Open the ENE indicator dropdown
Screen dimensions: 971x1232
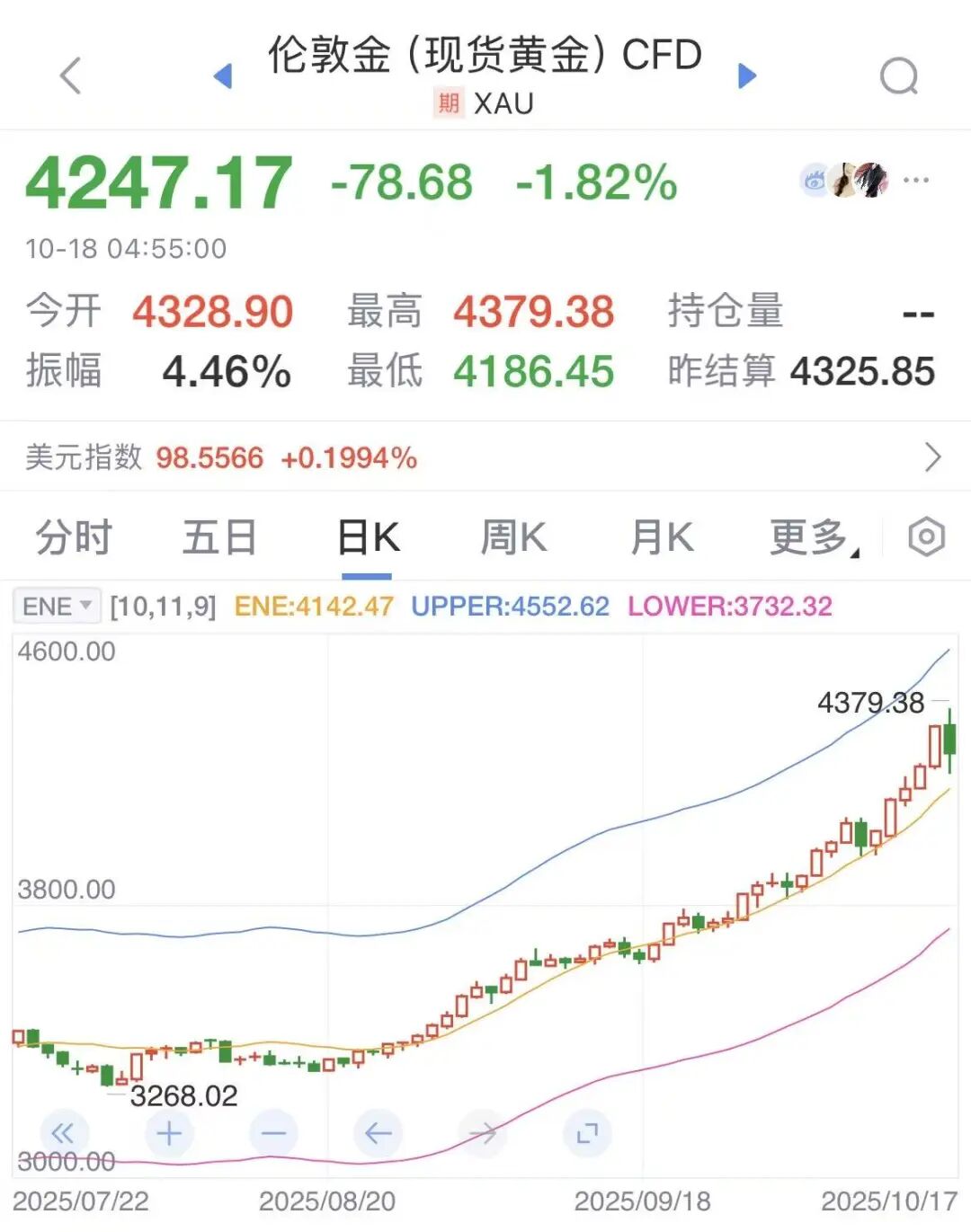57,607
